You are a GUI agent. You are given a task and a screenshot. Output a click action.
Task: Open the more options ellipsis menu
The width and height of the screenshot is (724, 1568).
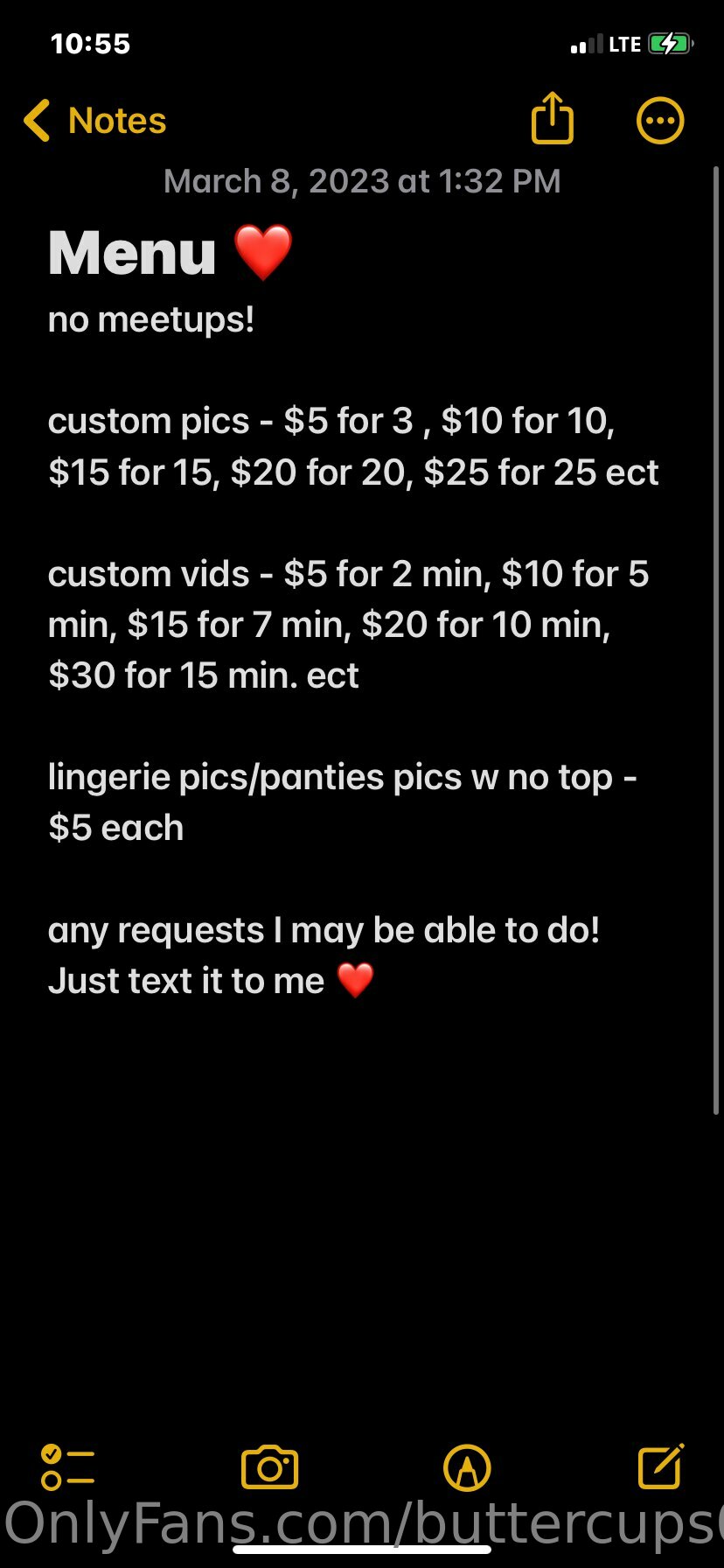click(659, 121)
